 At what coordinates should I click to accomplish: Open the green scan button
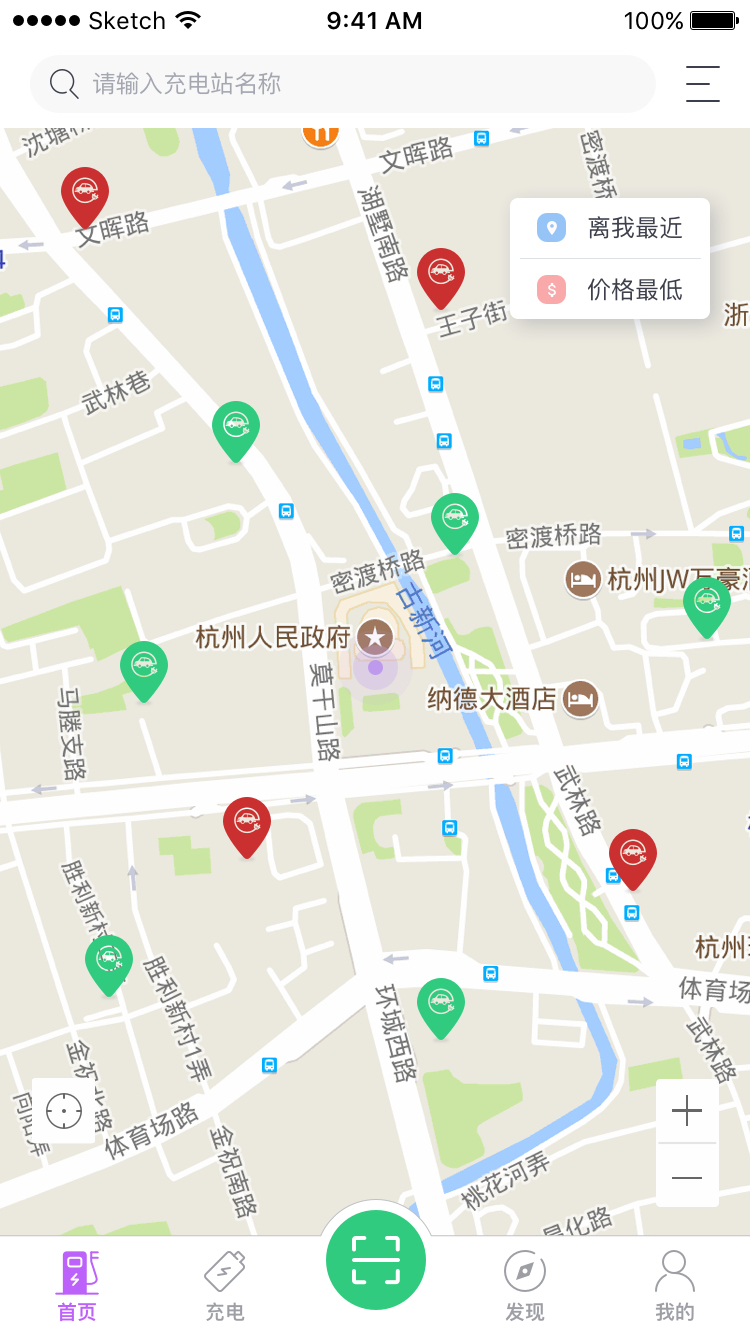point(376,1259)
